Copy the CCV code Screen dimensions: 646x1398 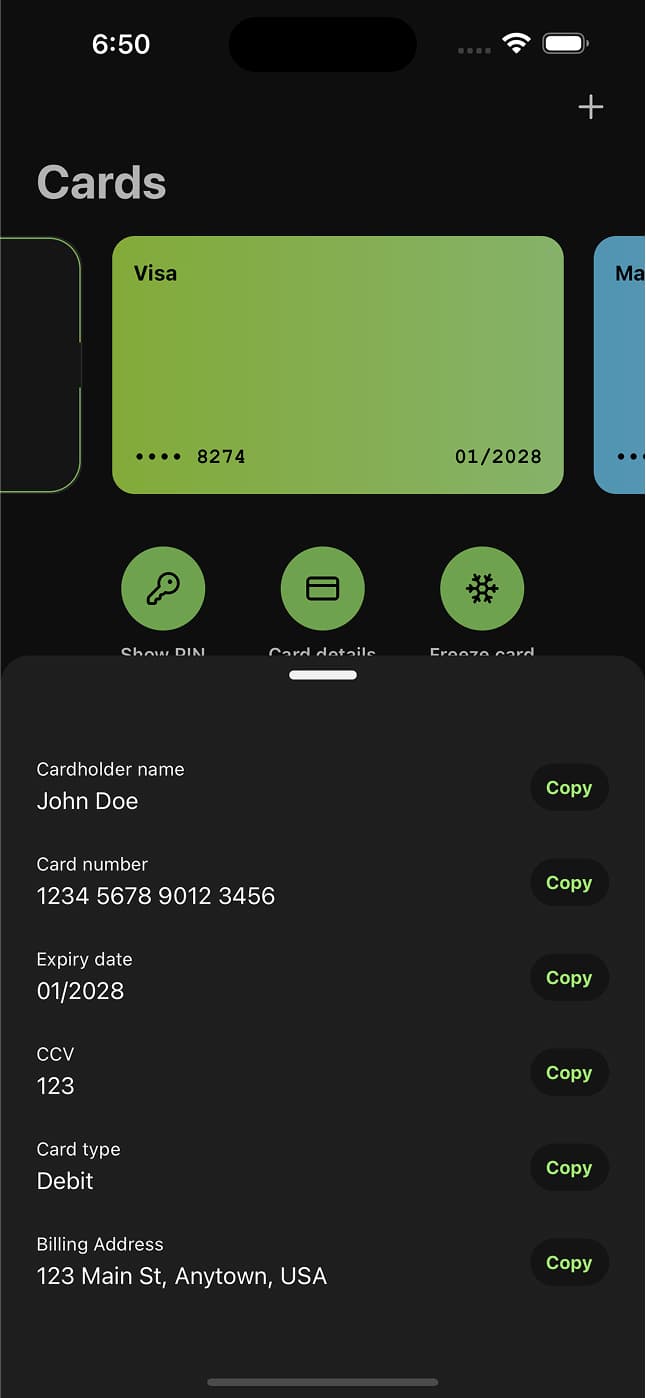click(569, 1073)
